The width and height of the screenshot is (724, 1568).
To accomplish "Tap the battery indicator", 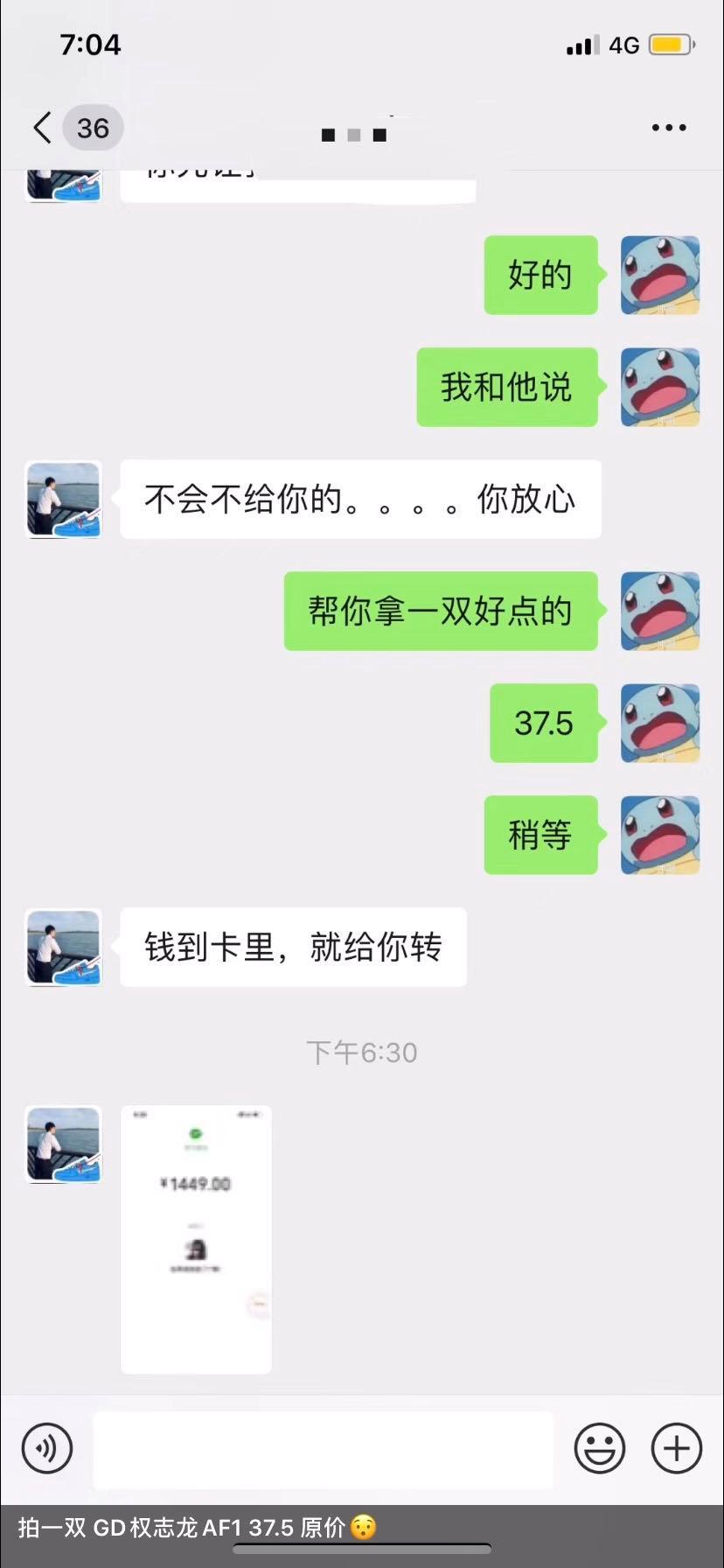I will pyautogui.click(x=671, y=44).
